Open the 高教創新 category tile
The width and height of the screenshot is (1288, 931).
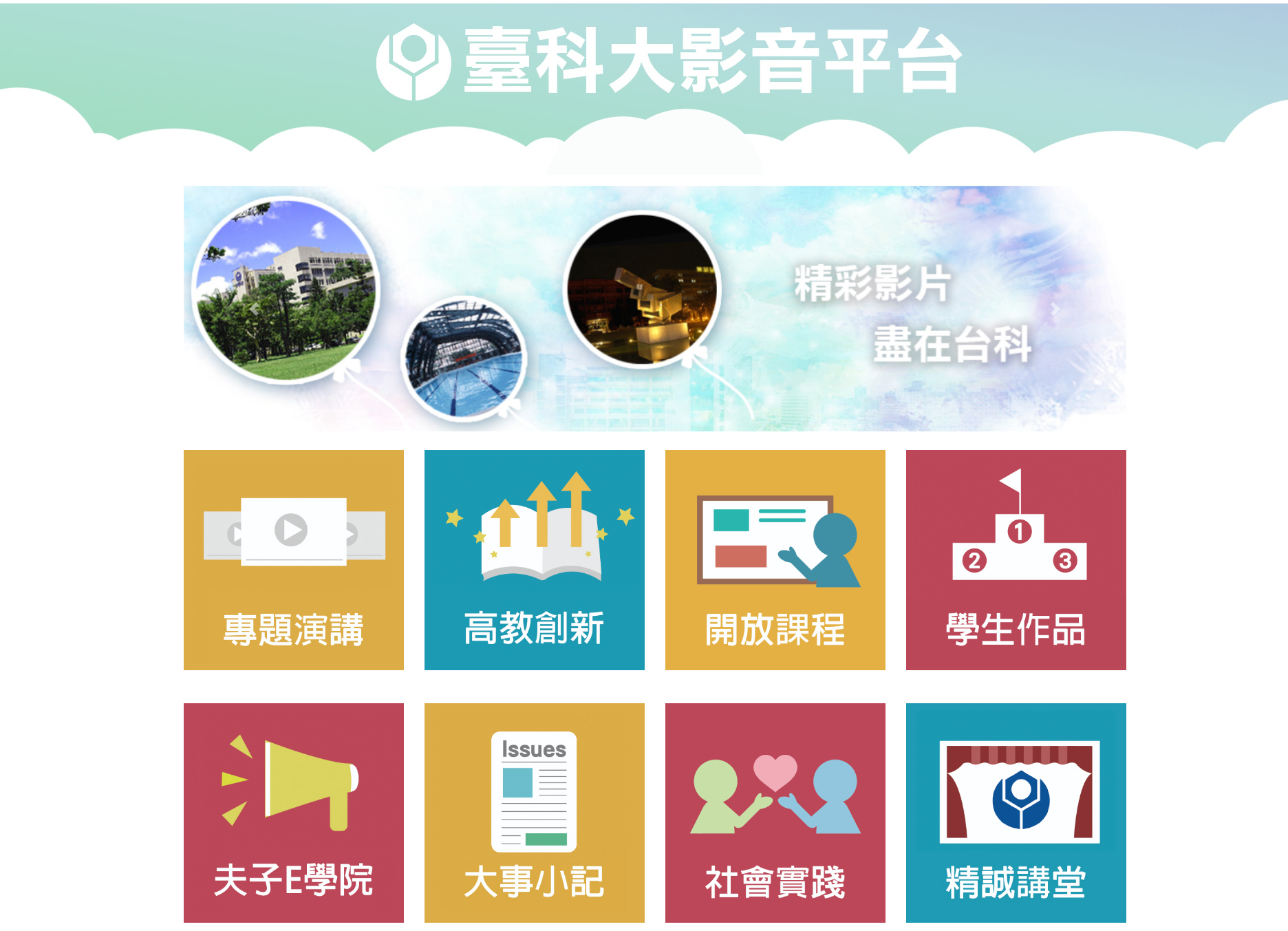coord(534,559)
